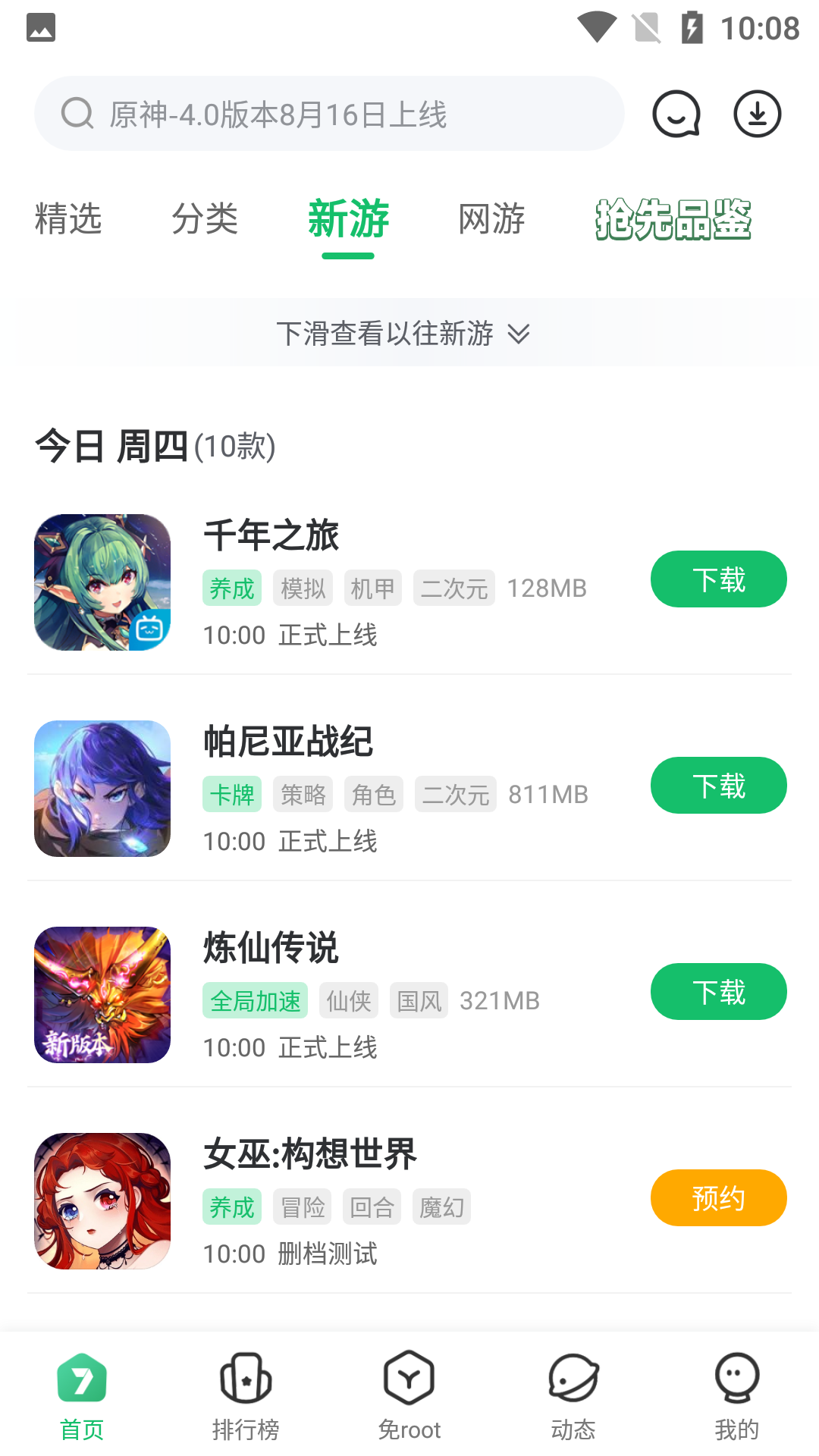This screenshot has width=819, height=1456.
Task: Toggle the 卡牌 tag on 帕尼亚战纪
Action: (231, 793)
